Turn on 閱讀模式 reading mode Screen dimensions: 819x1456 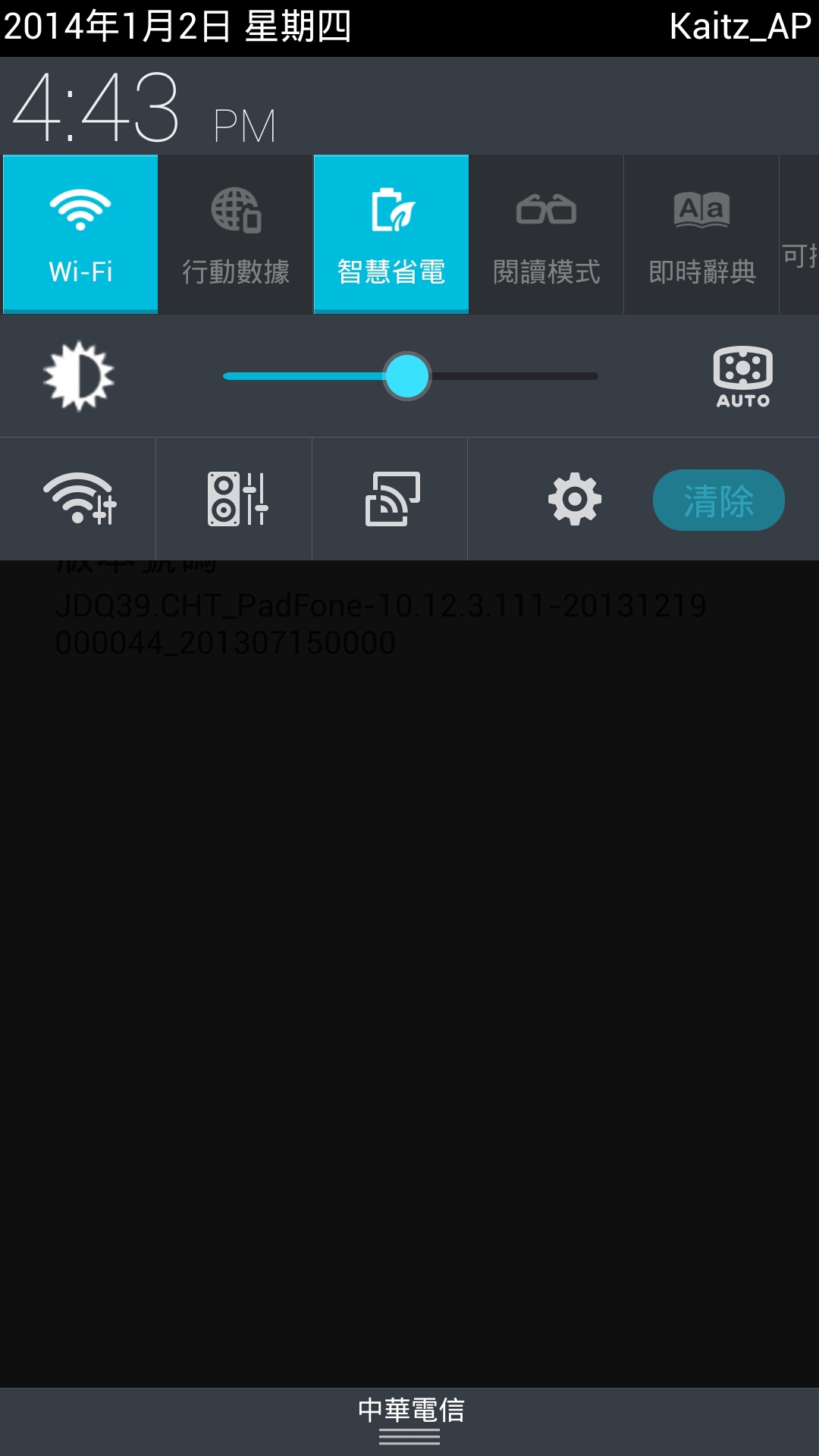click(x=547, y=234)
